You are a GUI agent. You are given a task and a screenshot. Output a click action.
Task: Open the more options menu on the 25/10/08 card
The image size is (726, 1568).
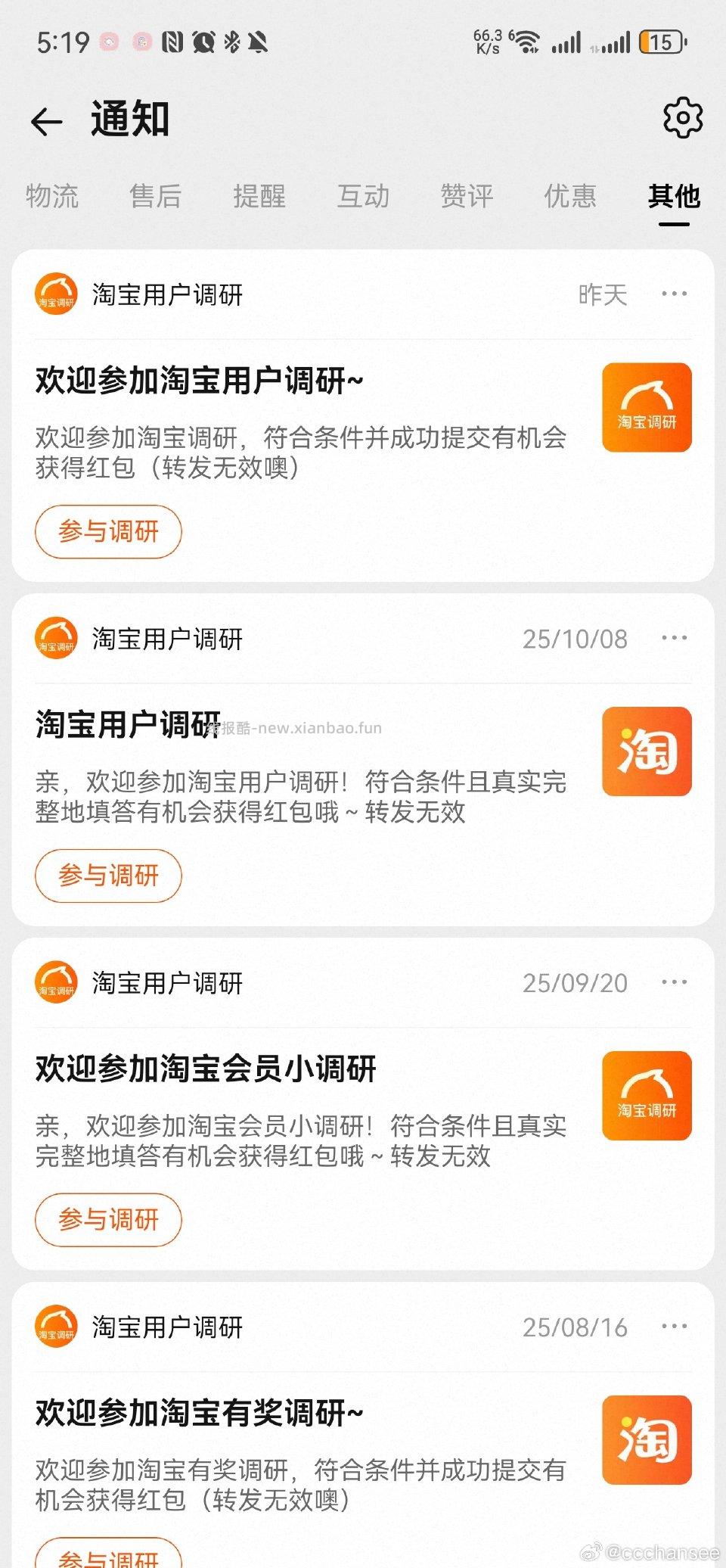(x=675, y=638)
